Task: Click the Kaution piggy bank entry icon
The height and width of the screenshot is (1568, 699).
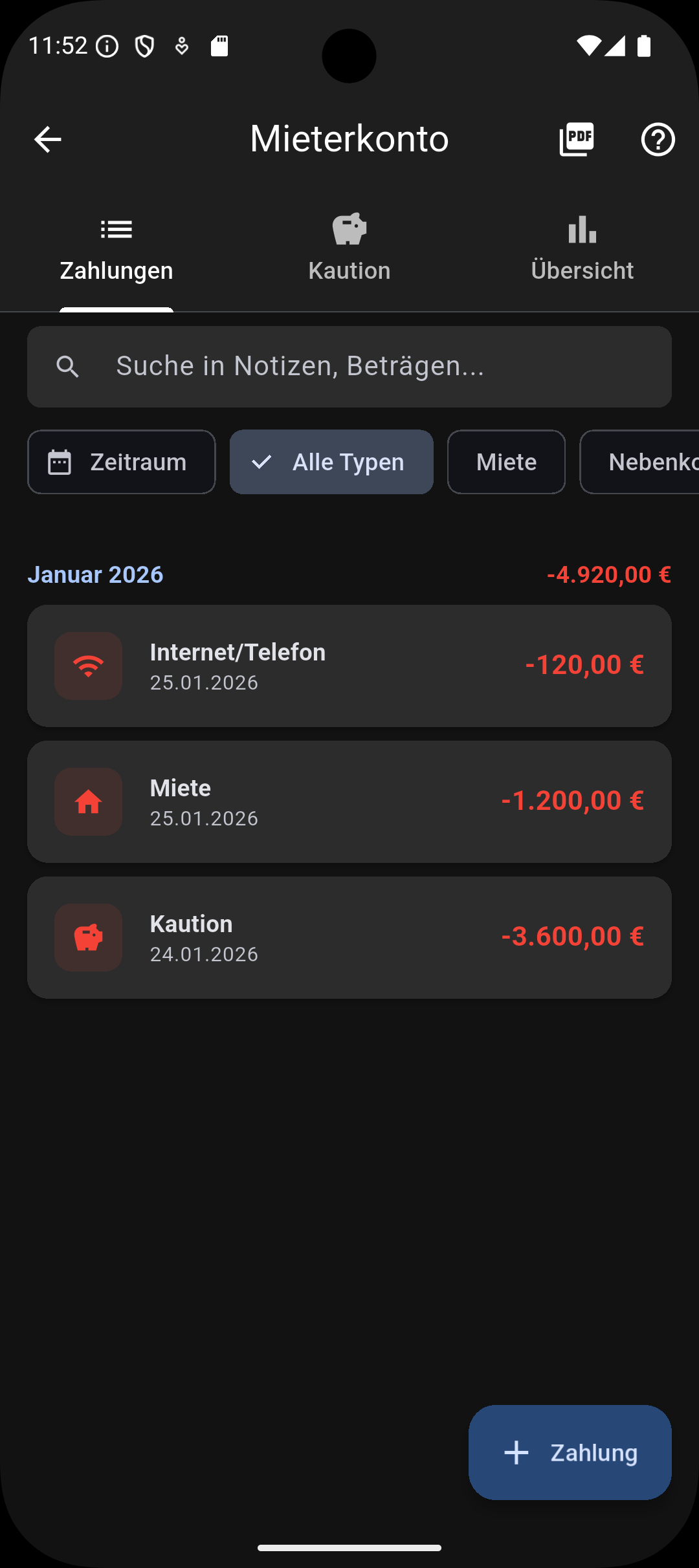Action: (x=87, y=937)
